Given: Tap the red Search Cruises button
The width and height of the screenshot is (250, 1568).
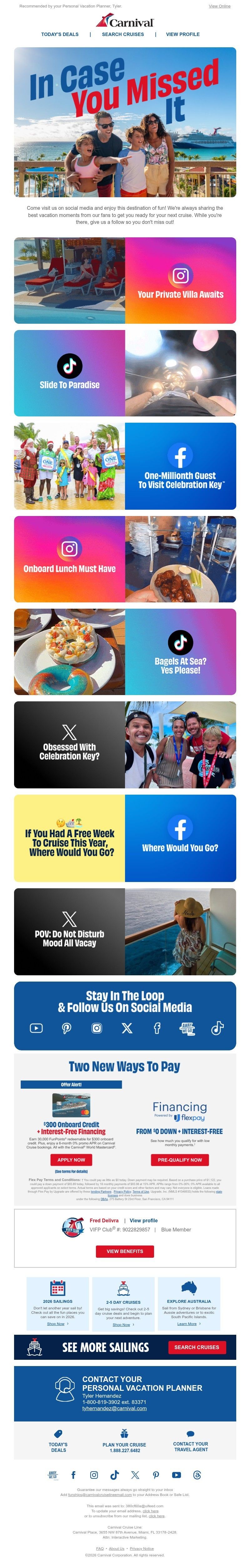Looking at the screenshot, I should (197, 1347).
